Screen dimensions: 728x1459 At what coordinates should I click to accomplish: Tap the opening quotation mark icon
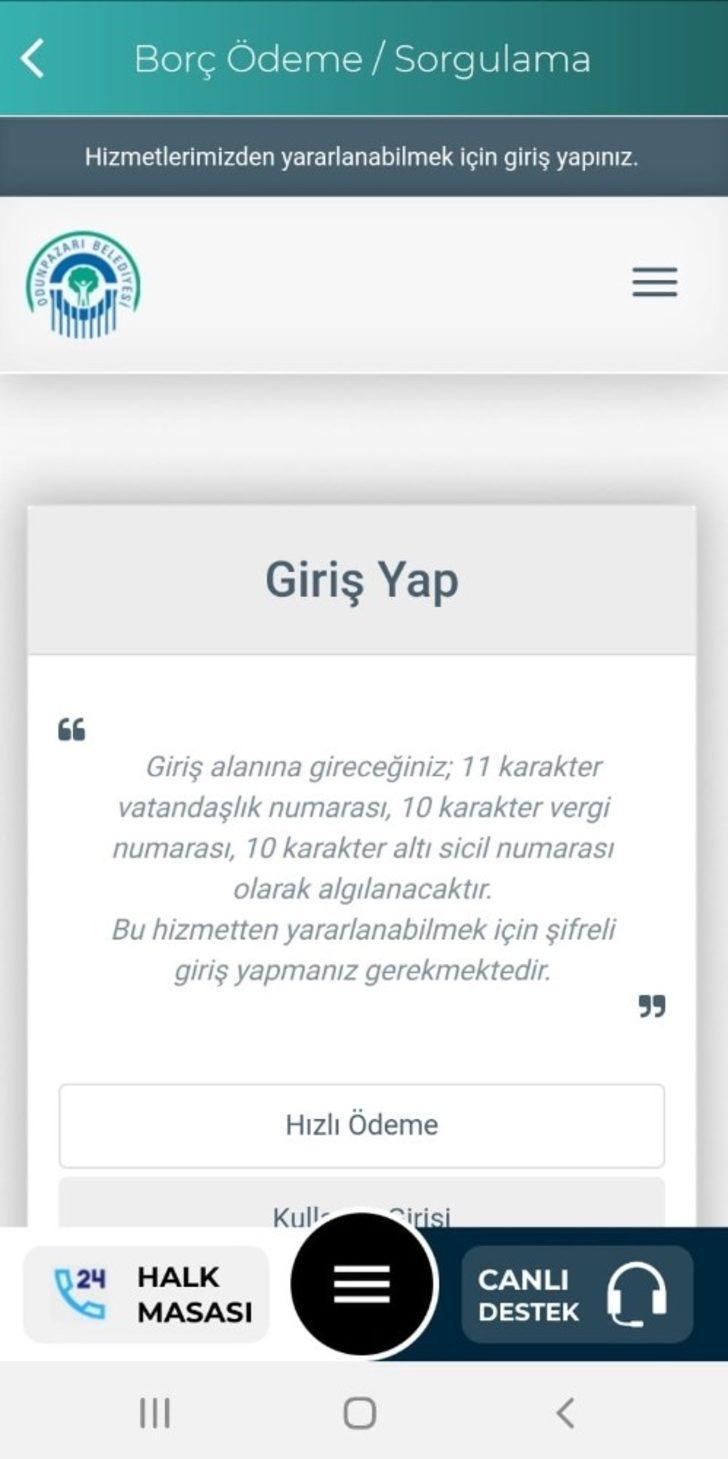click(72, 729)
